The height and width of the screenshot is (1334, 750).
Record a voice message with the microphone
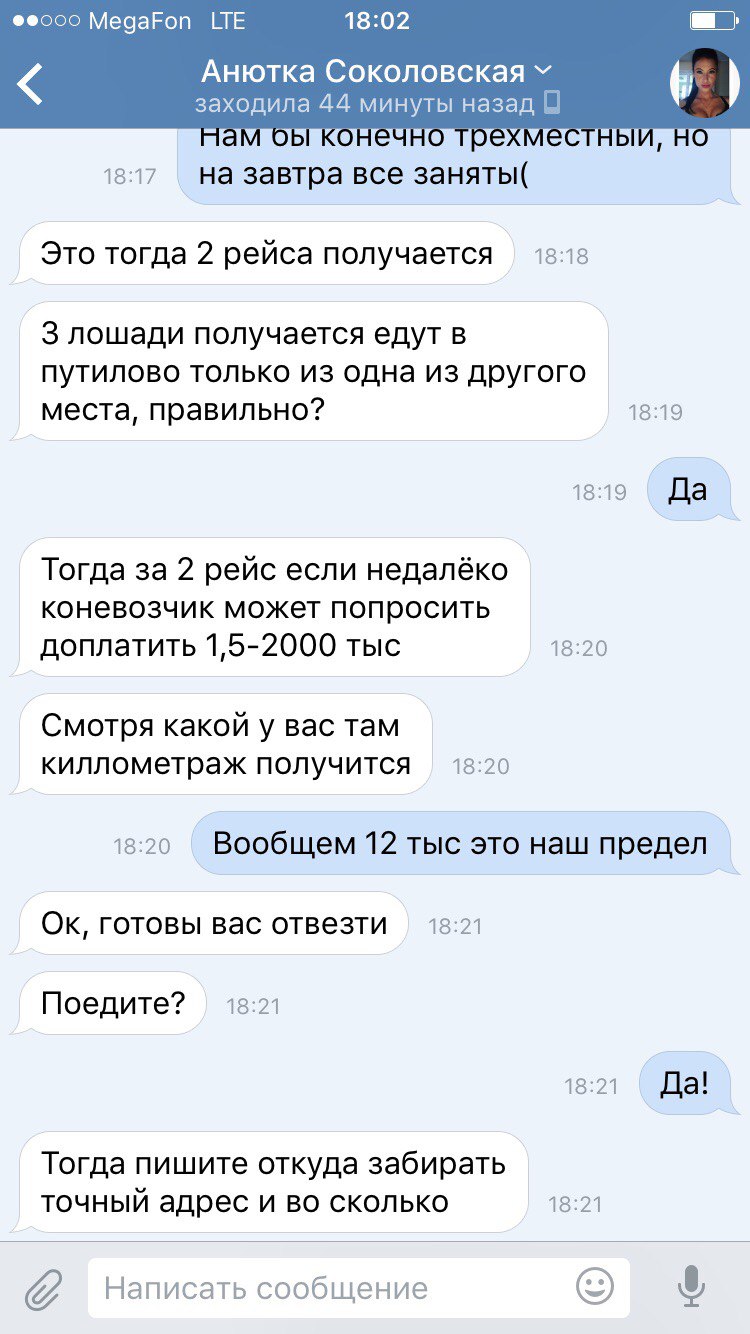691,1286
